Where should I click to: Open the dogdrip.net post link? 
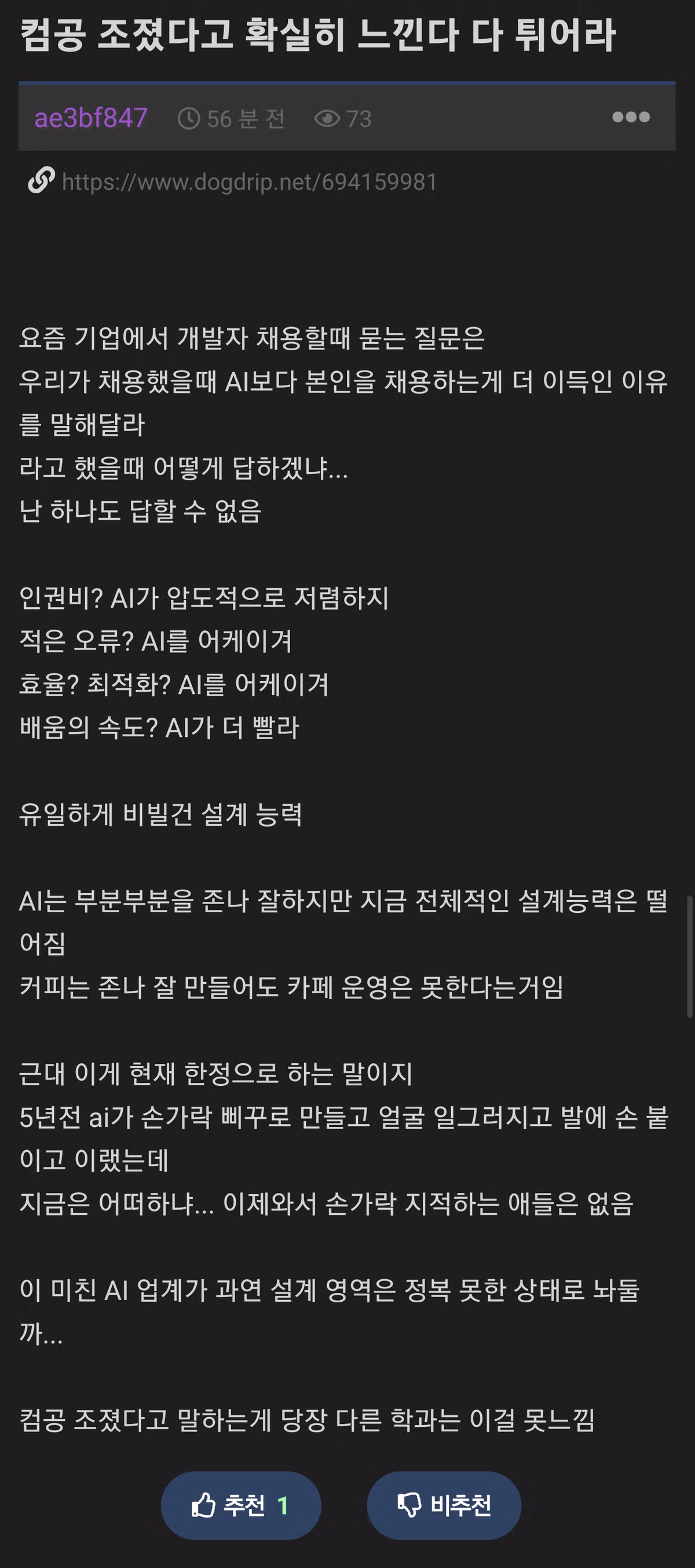[x=250, y=182]
